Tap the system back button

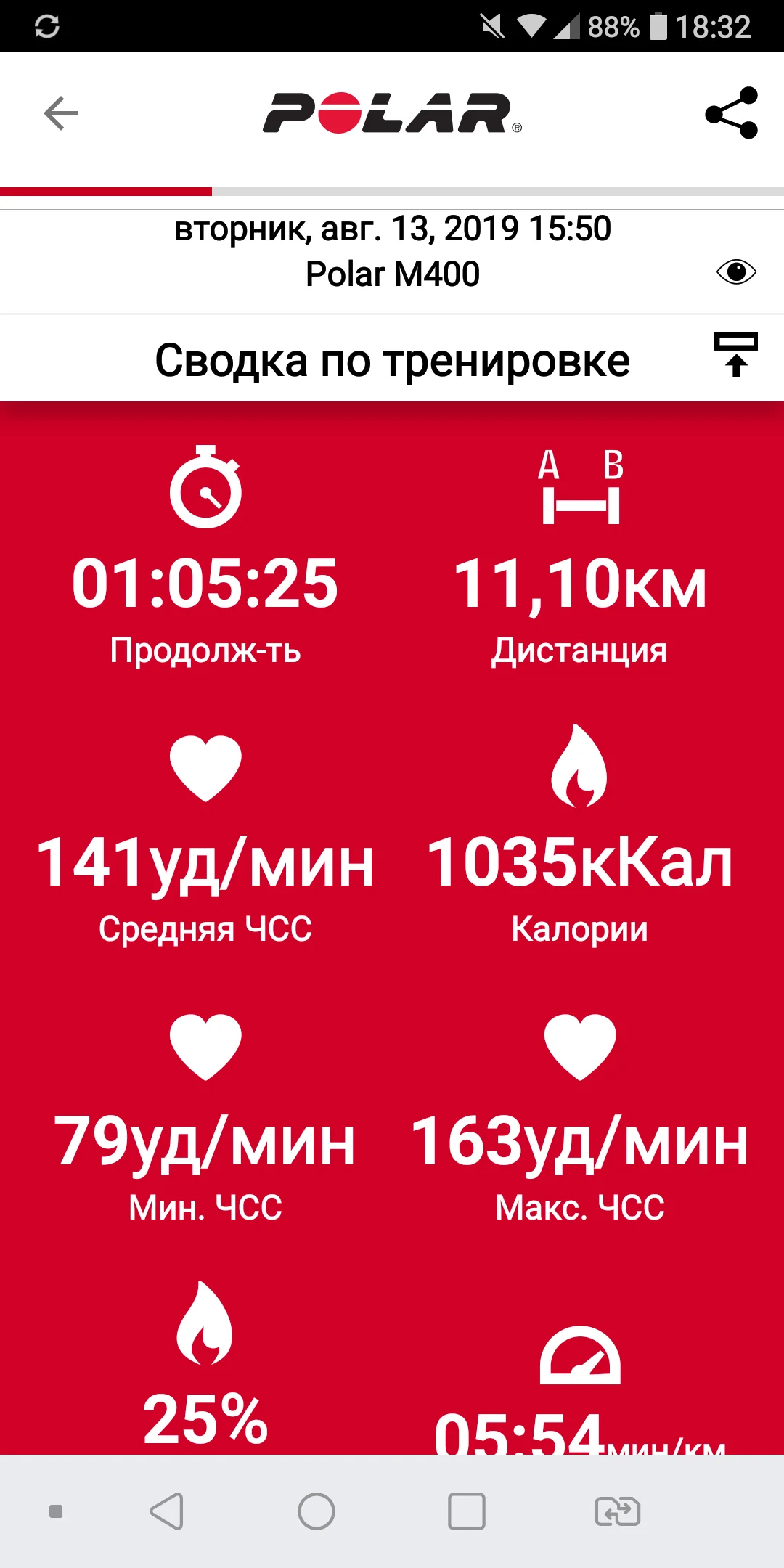[x=166, y=1512]
